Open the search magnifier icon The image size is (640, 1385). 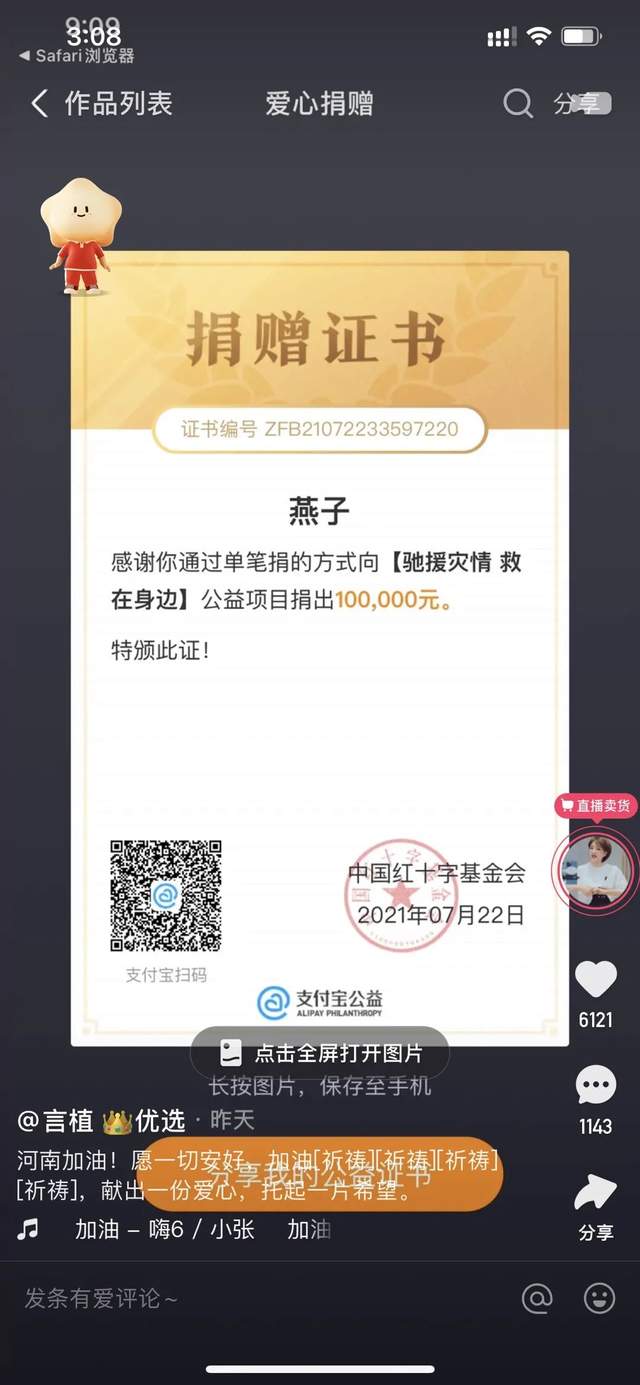coord(517,103)
